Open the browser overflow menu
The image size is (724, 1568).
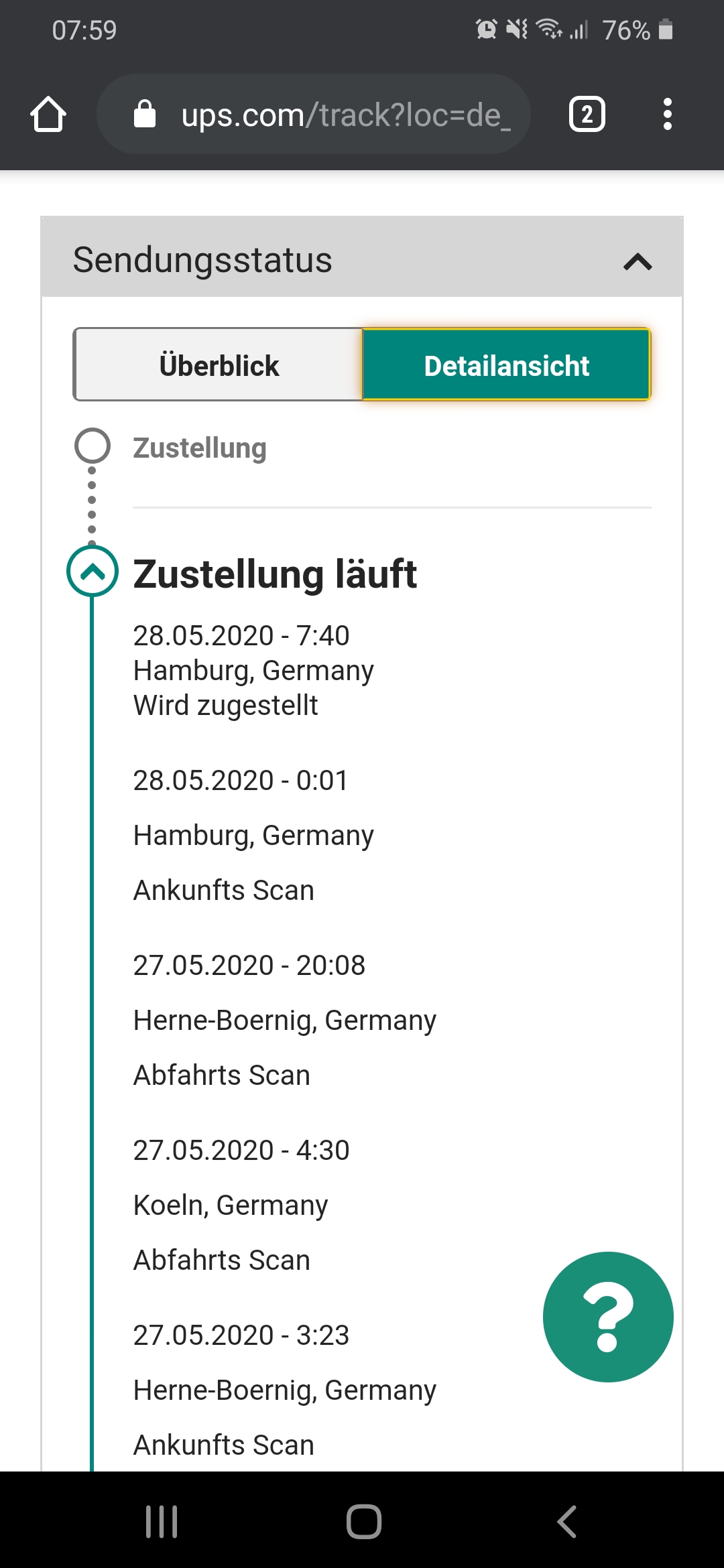click(x=667, y=115)
